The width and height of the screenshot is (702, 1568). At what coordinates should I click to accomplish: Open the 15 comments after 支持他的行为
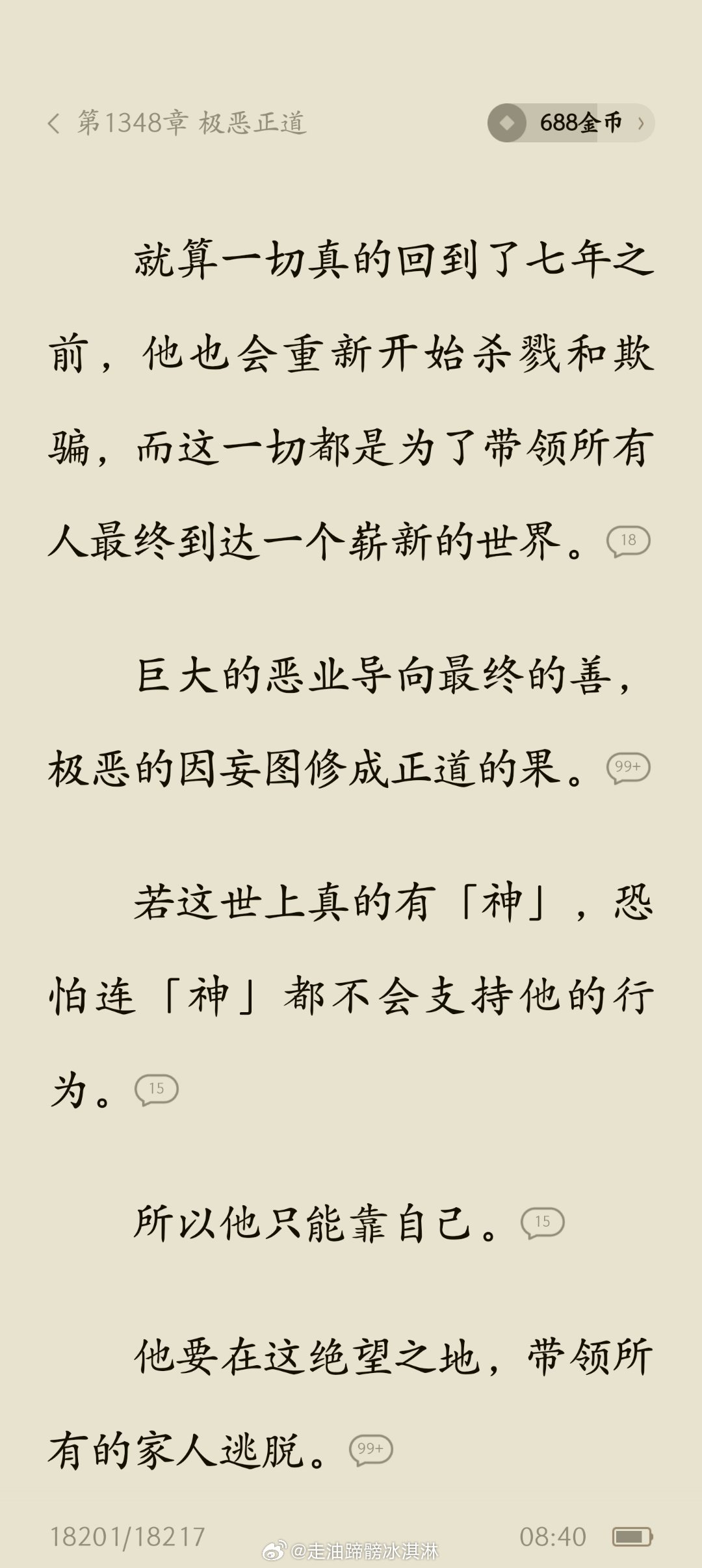(x=156, y=1090)
